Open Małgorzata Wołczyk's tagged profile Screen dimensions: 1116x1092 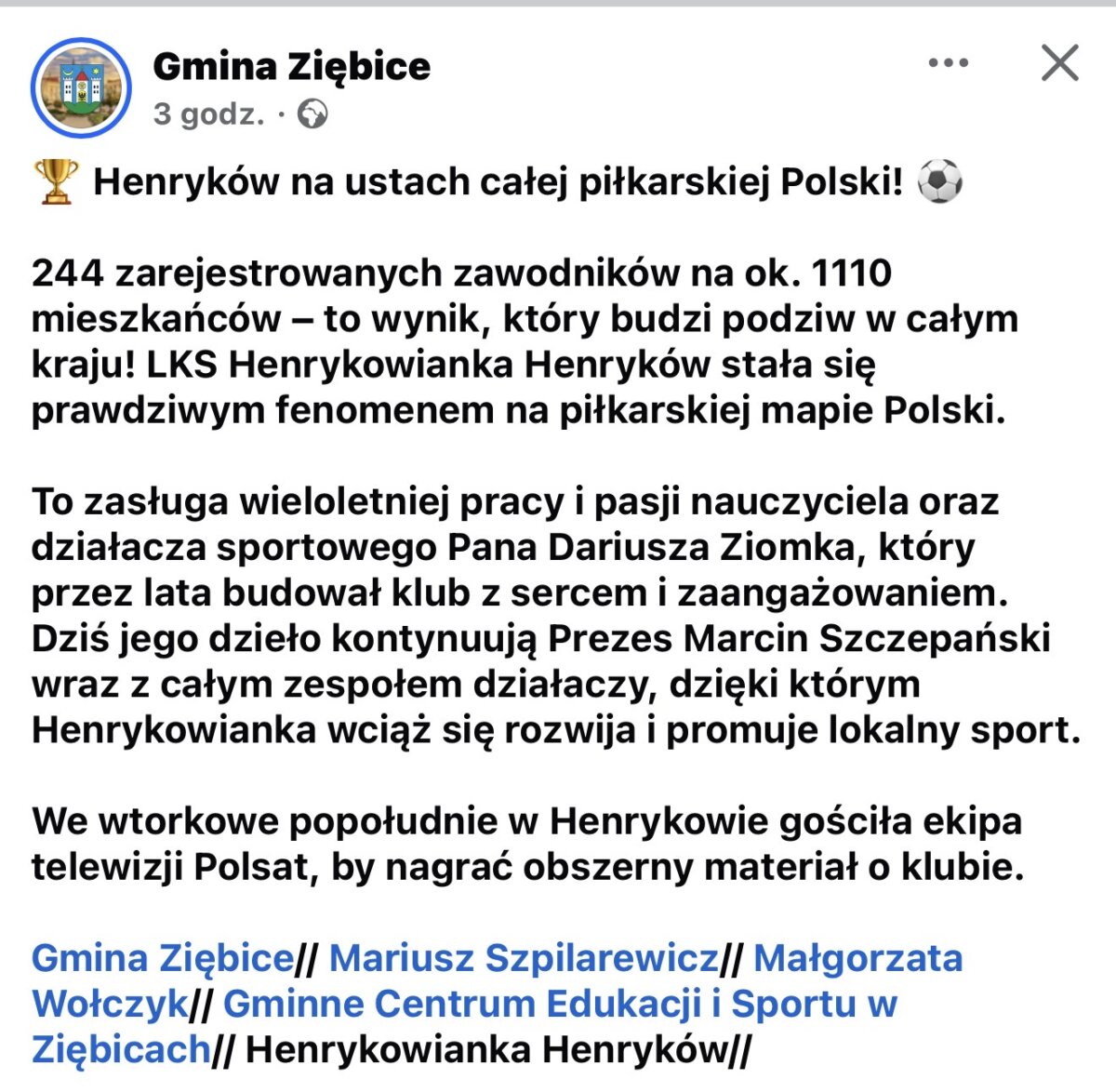[857, 958]
